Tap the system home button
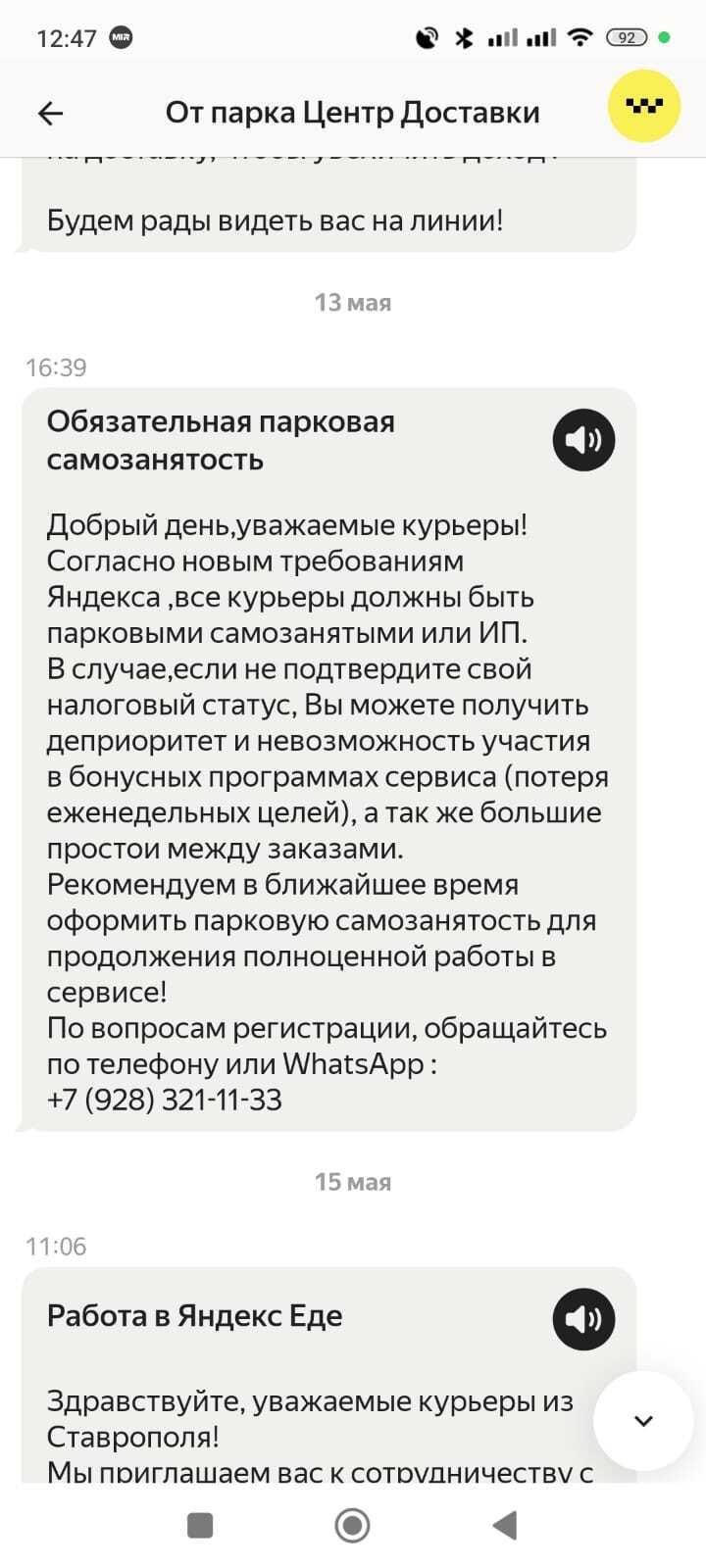706x1568 pixels. point(352,1525)
